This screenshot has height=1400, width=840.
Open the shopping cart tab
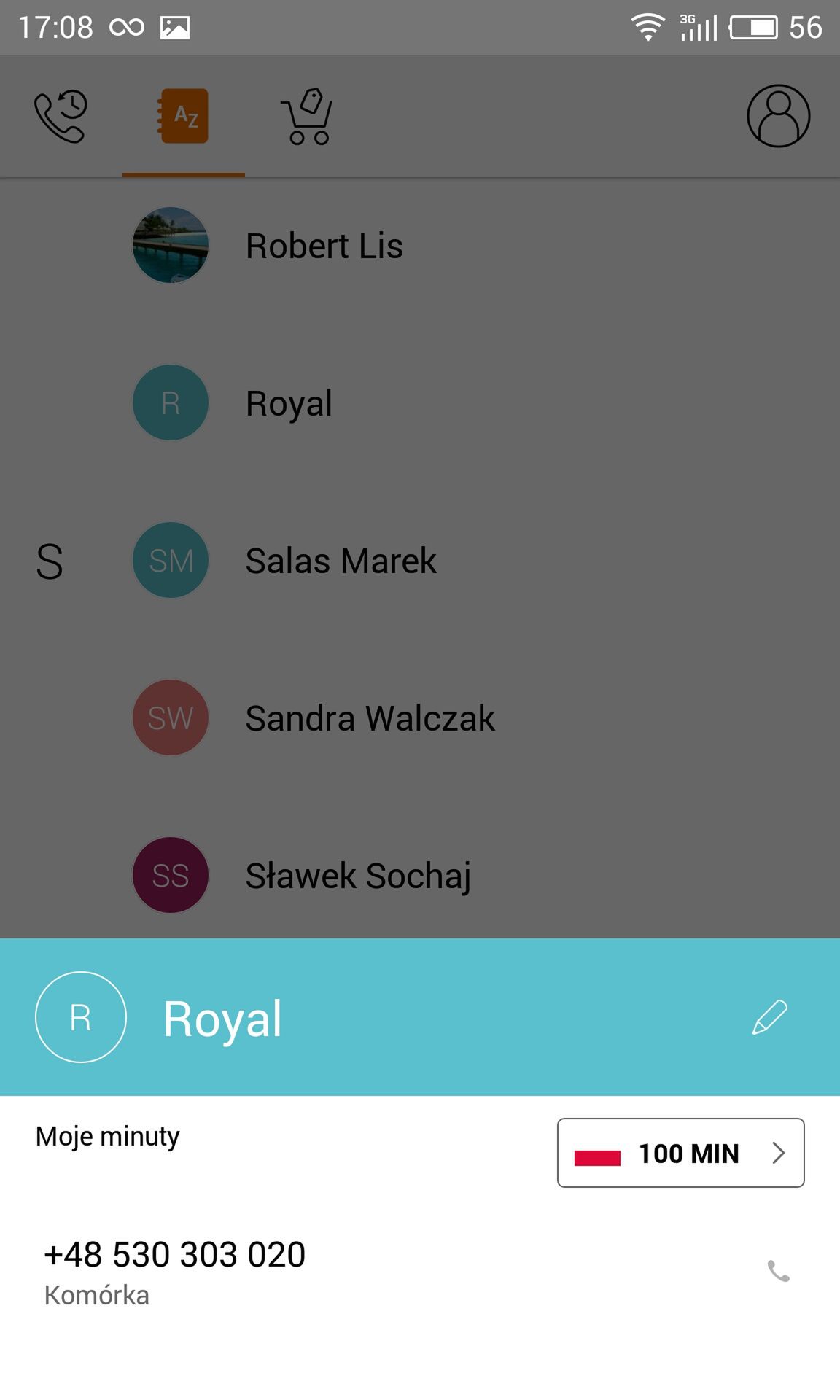click(x=307, y=117)
